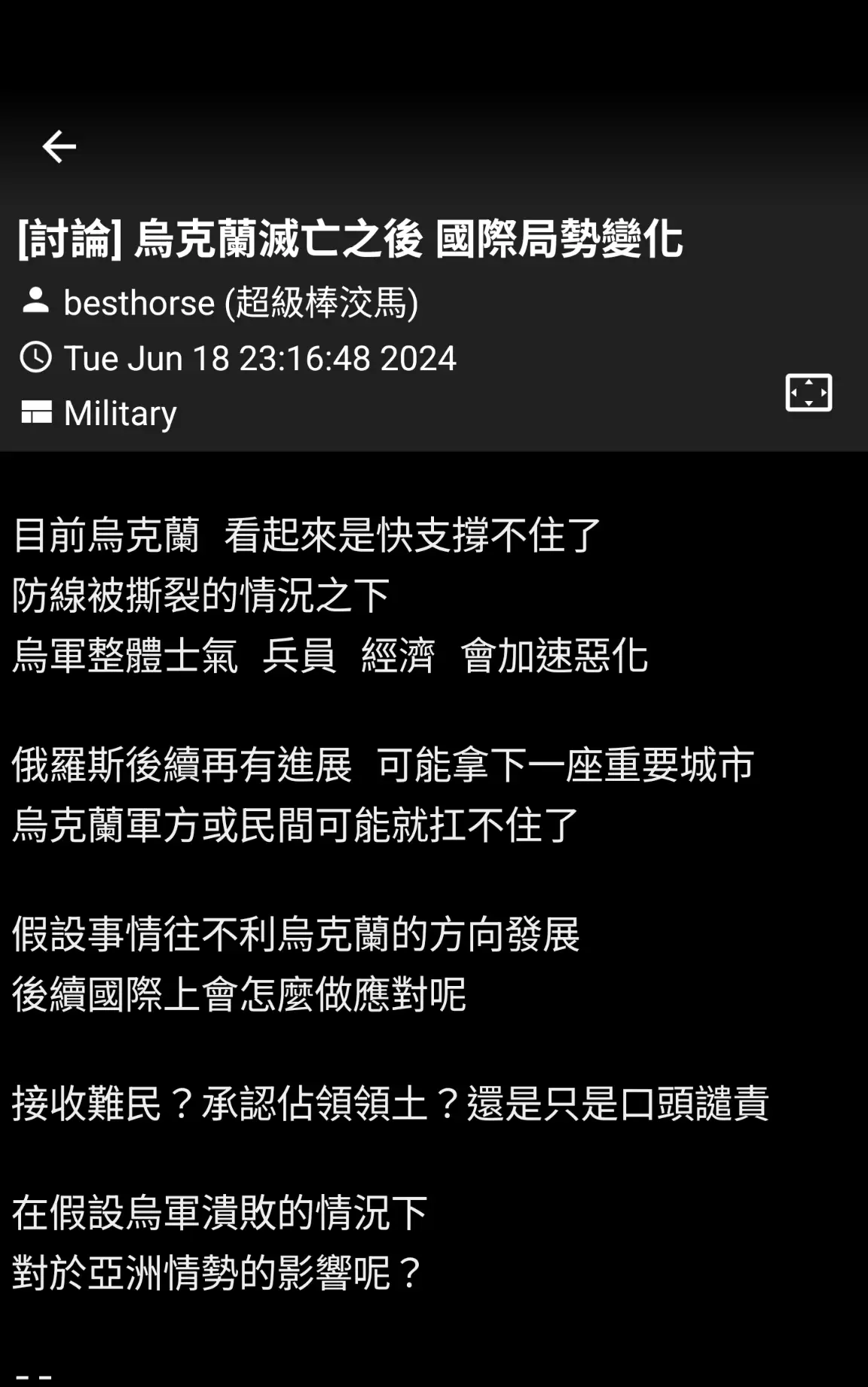868x1387 pixels.
Task: Go back using the back arrow
Action: pos(59,146)
